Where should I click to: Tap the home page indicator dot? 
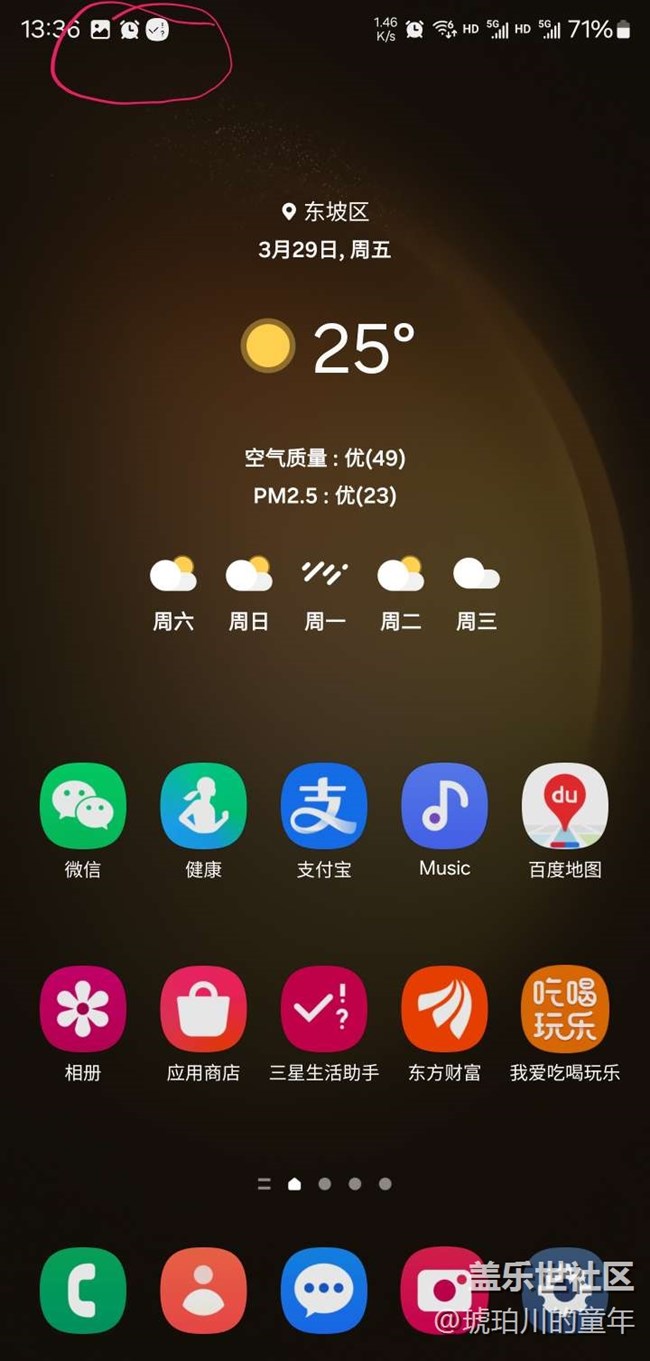(294, 1184)
